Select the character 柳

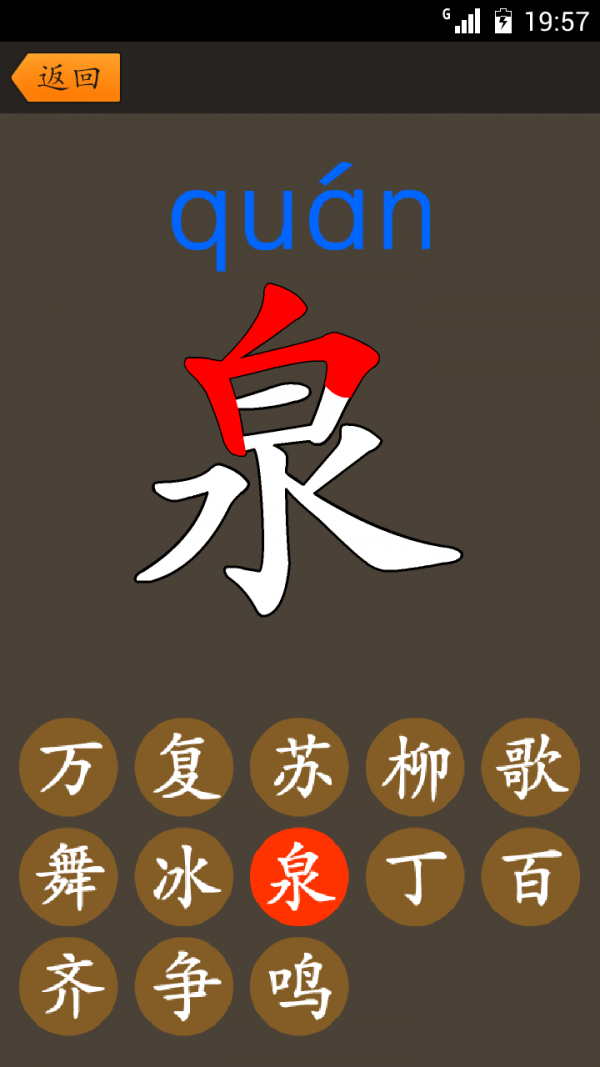tap(415, 767)
